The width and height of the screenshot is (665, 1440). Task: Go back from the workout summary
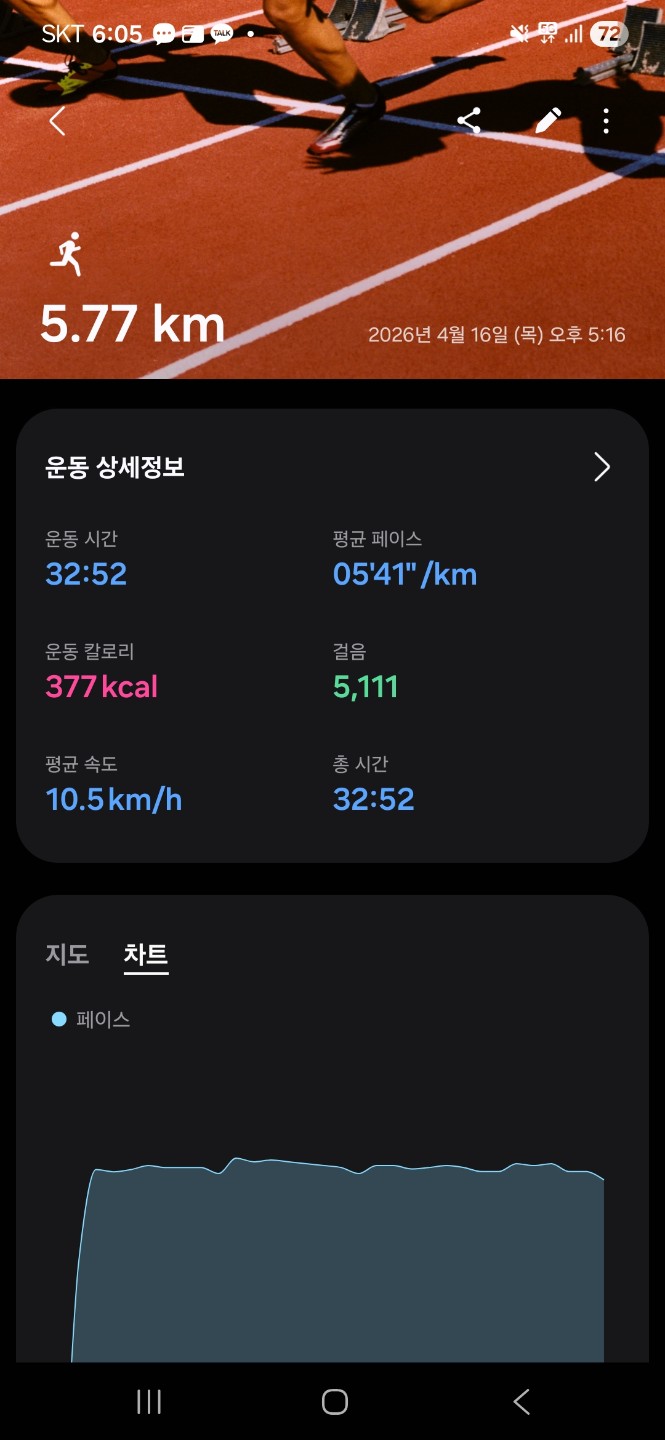(x=57, y=122)
